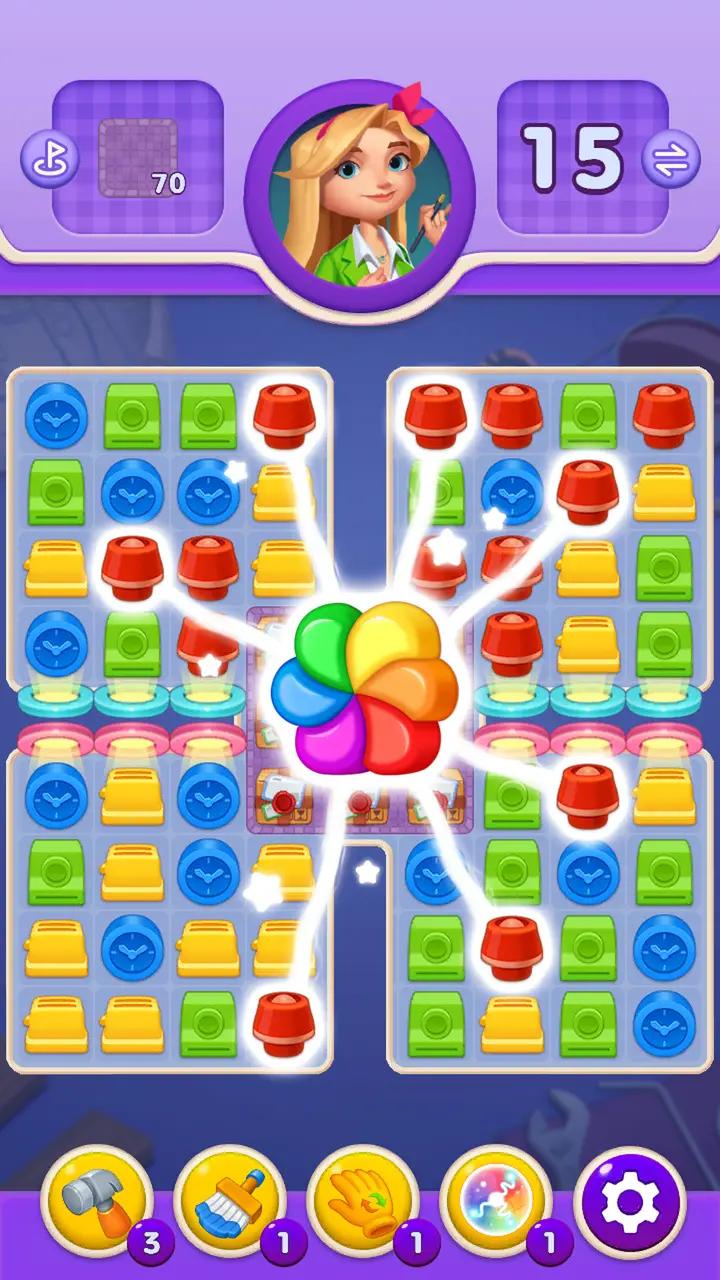Activate the glove swap booster

tap(362, 1202)
